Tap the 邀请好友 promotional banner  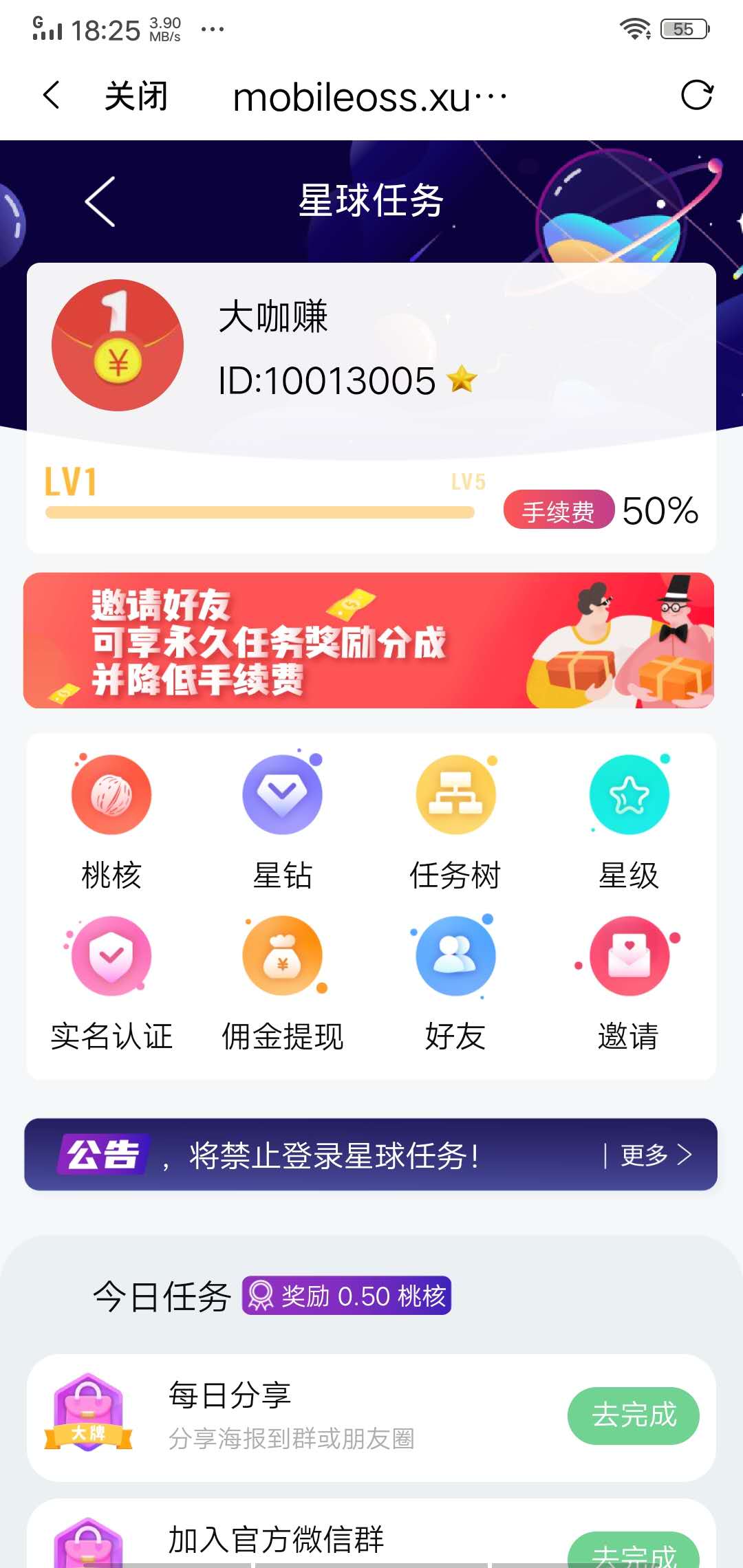point(371,641)
